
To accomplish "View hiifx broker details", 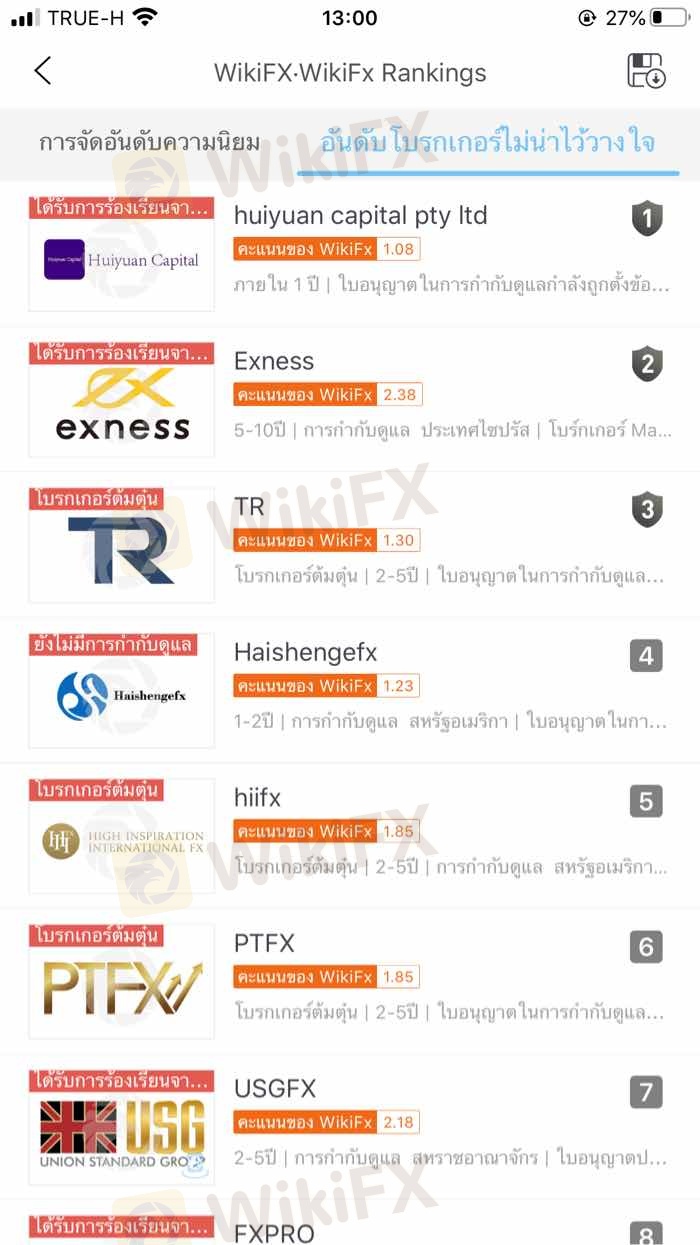I will pos(257,798).
